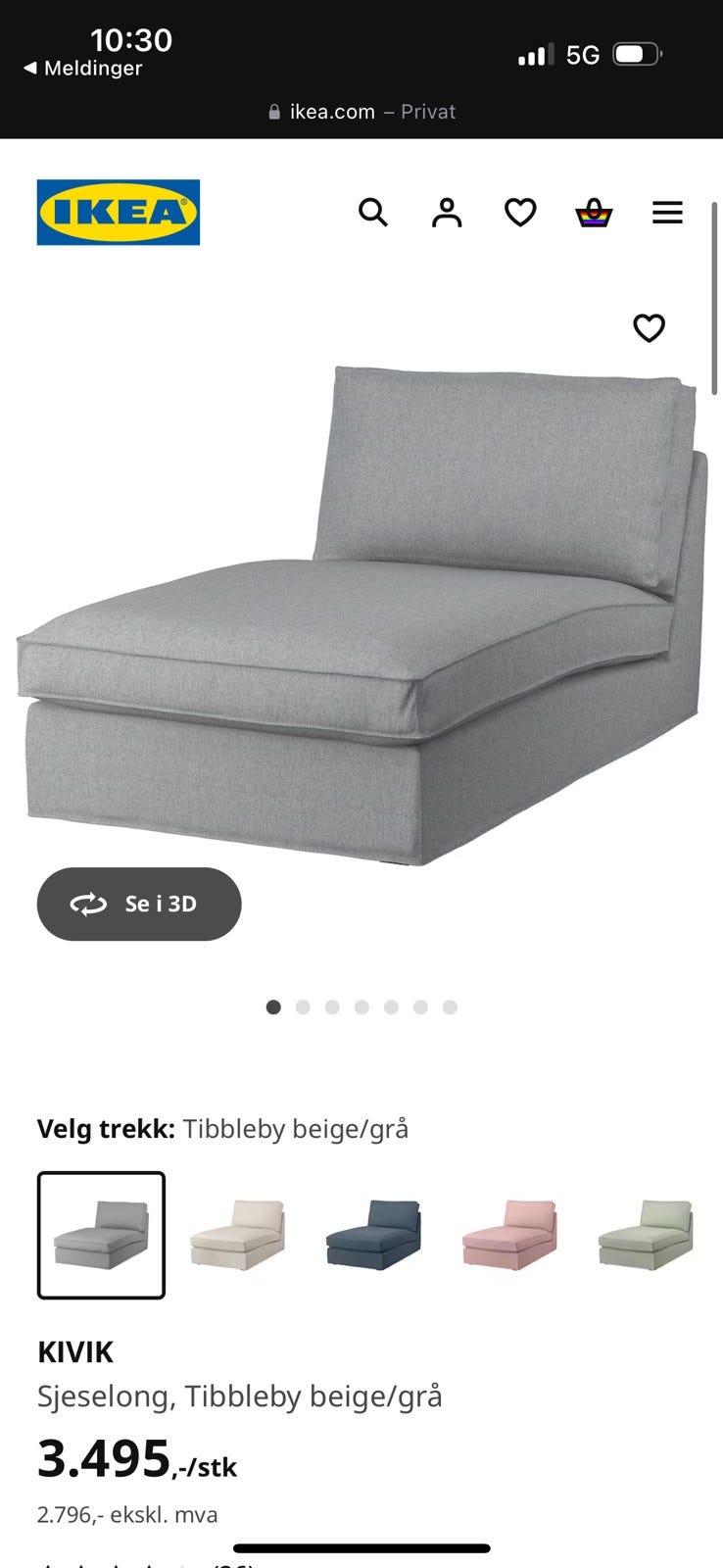Select the beige cover swatch
Viewport: 723px width, 1568px height.
click(237, 1235)
